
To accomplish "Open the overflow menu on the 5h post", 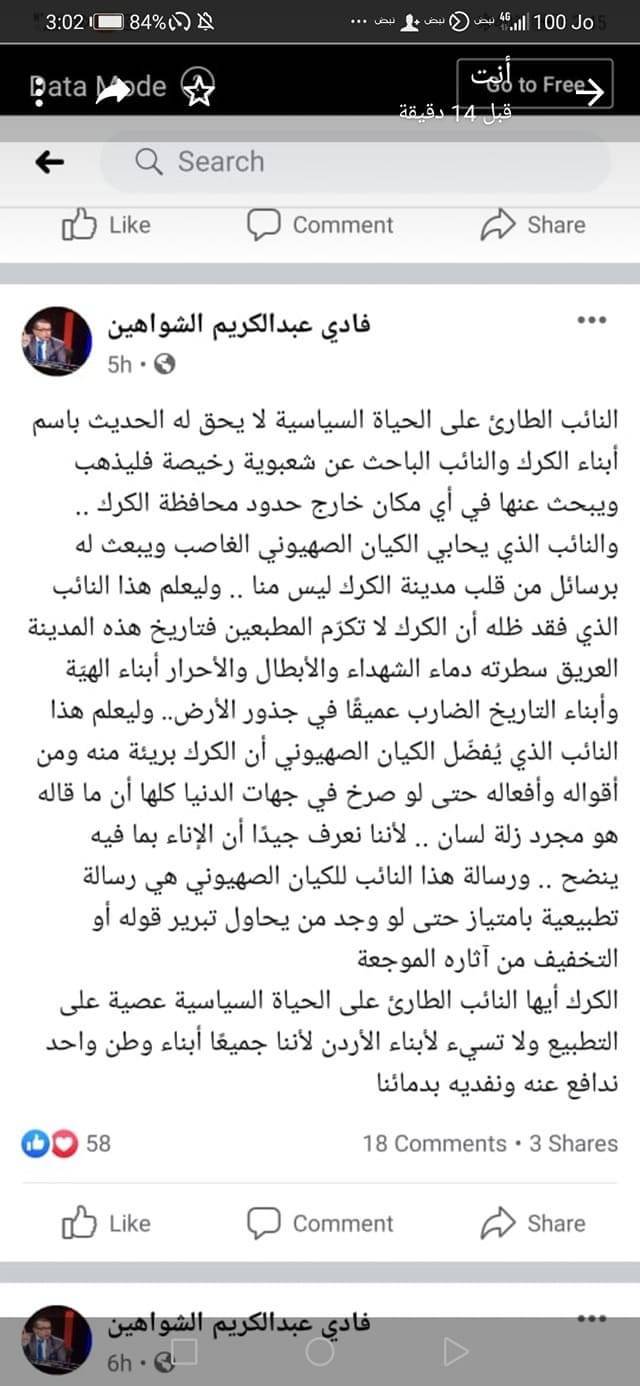I will (x=592, y=320).
